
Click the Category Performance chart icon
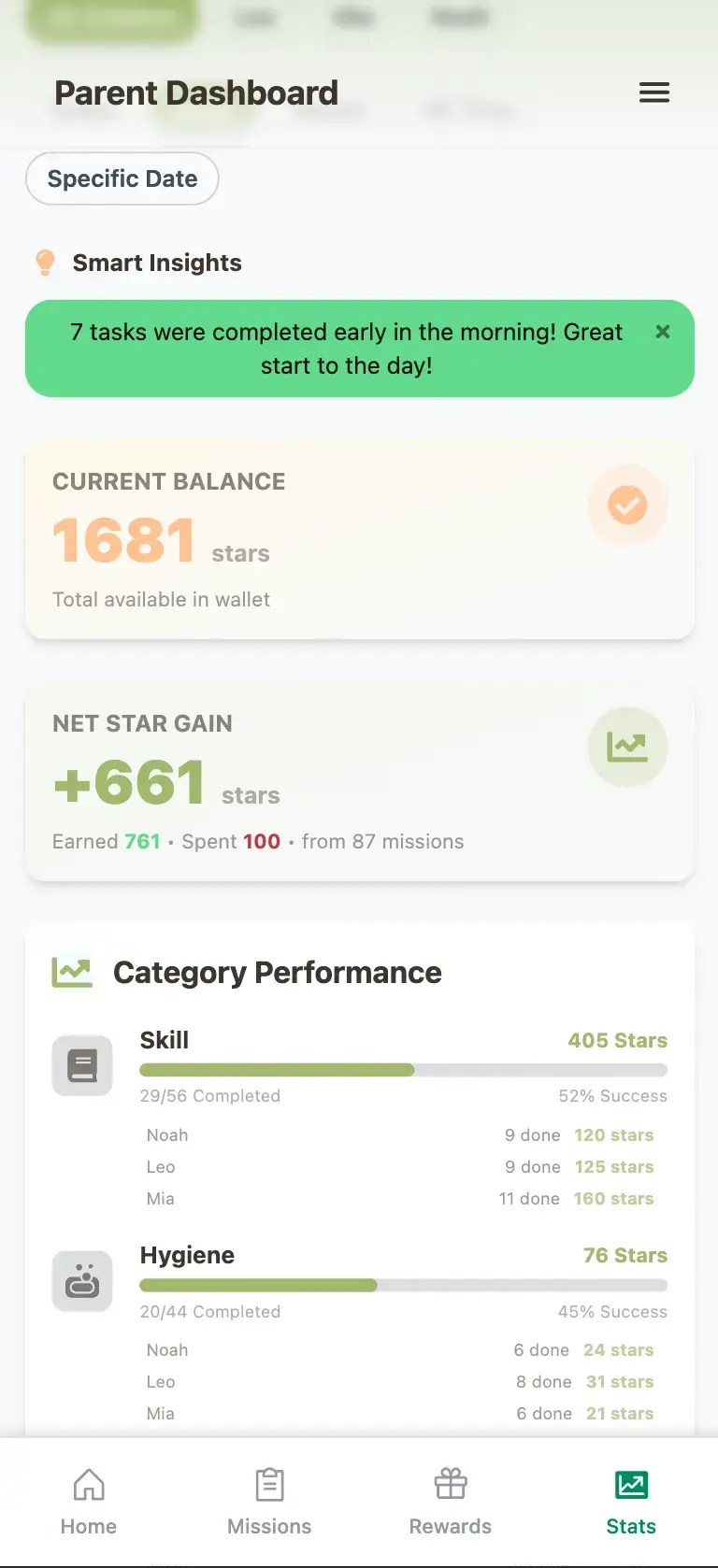pyautogui.click(x=71, y=972)
